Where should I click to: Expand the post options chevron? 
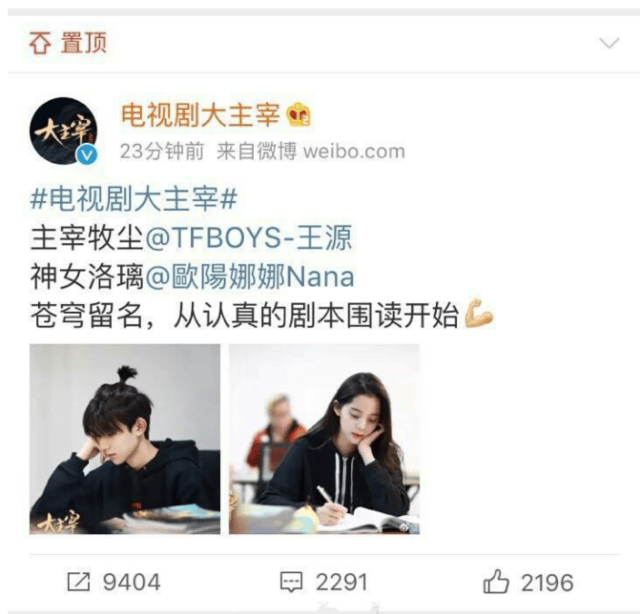(x=608, y=43)
